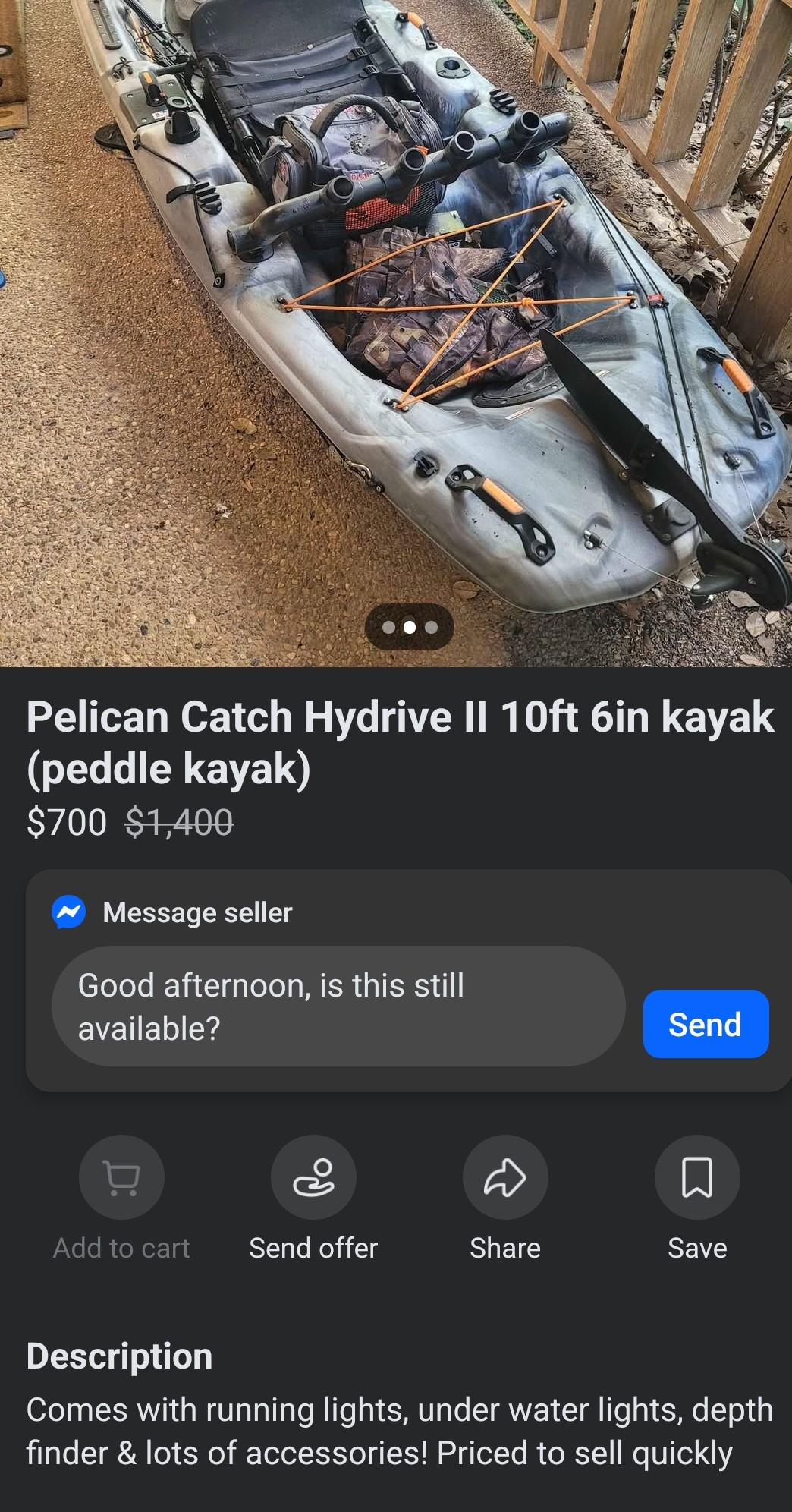Screen dimensions: 792x1512
Task: Send an offer for the kayak
Action: tap(313, 1177)
